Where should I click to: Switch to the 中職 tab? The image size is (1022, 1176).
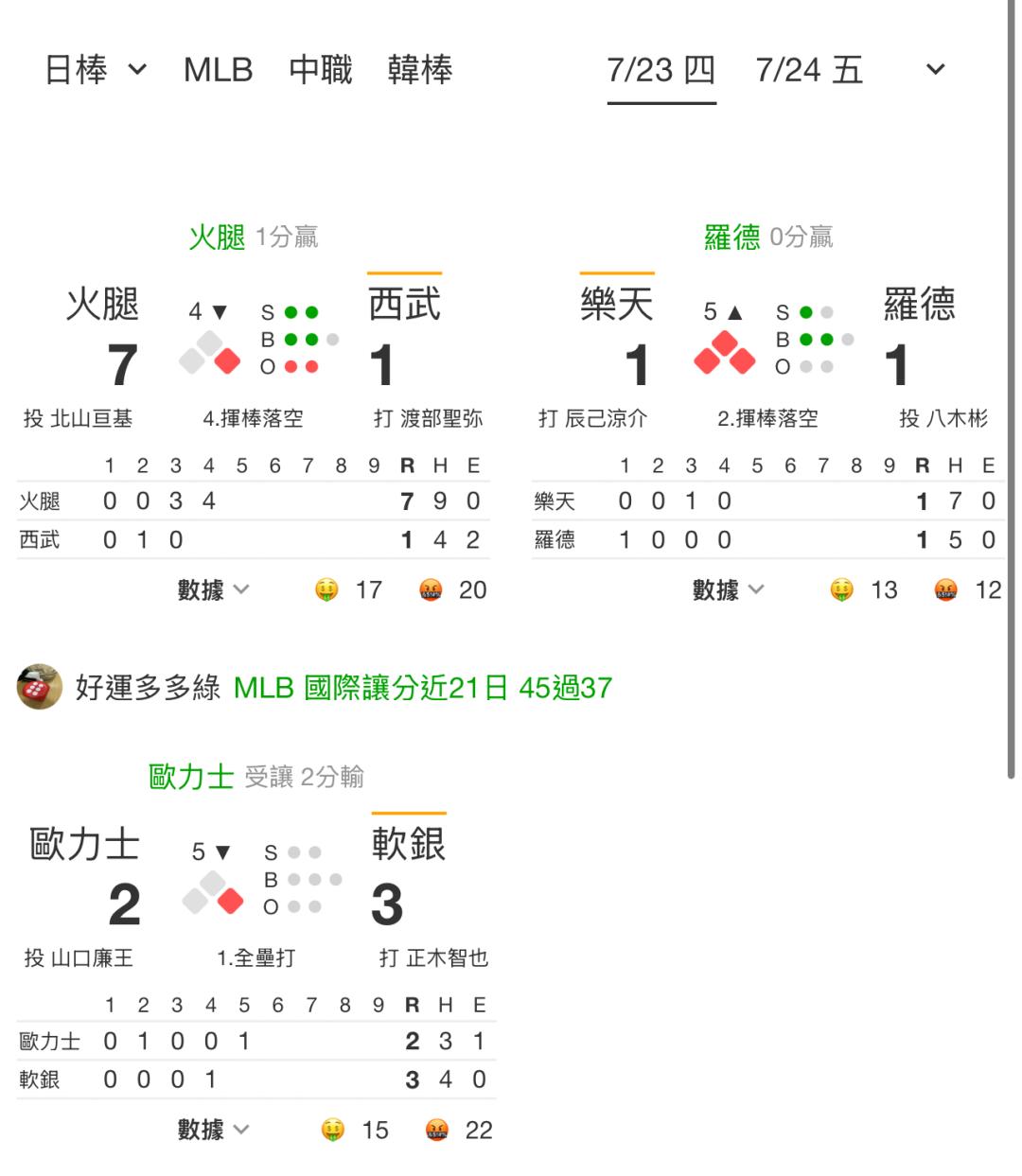click(321, 70)
